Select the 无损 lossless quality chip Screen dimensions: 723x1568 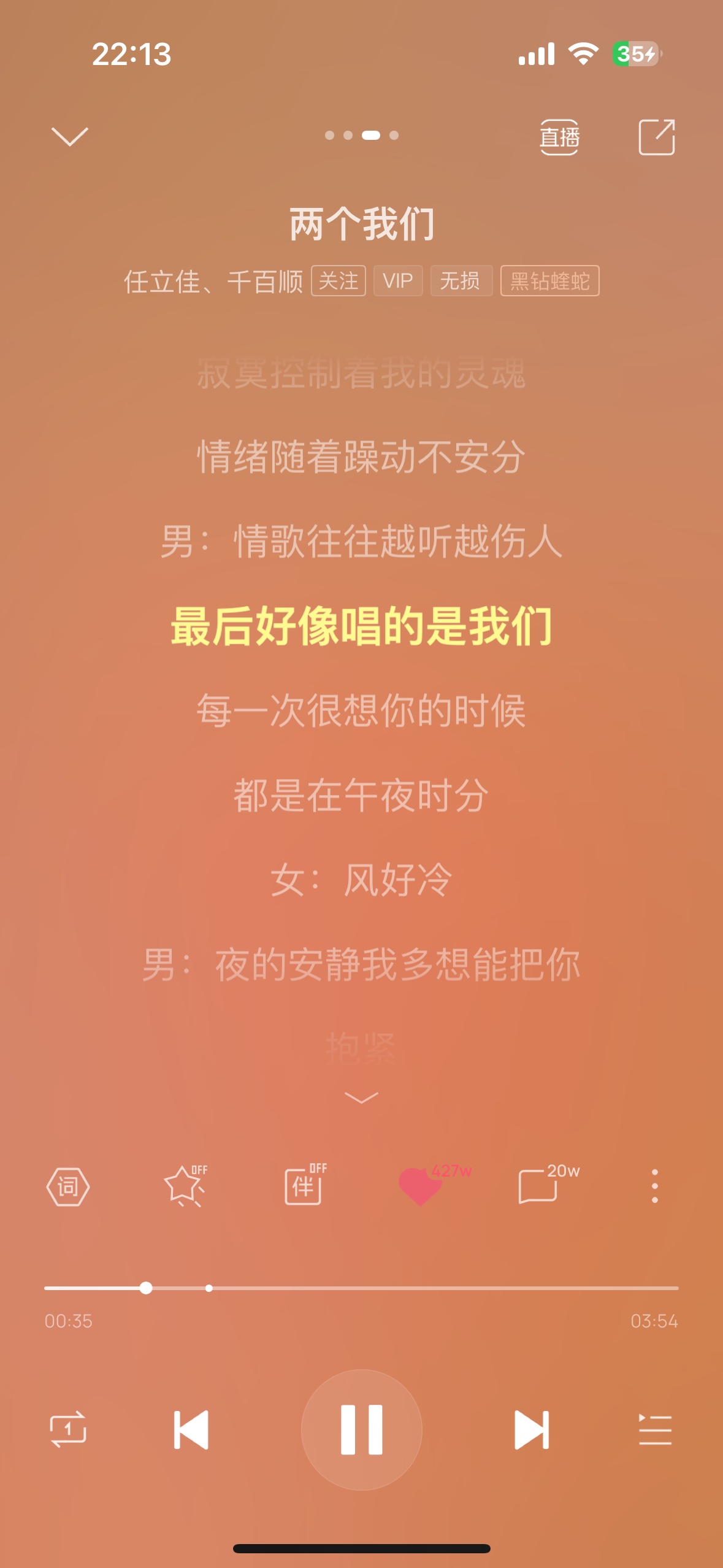(461, 281)
